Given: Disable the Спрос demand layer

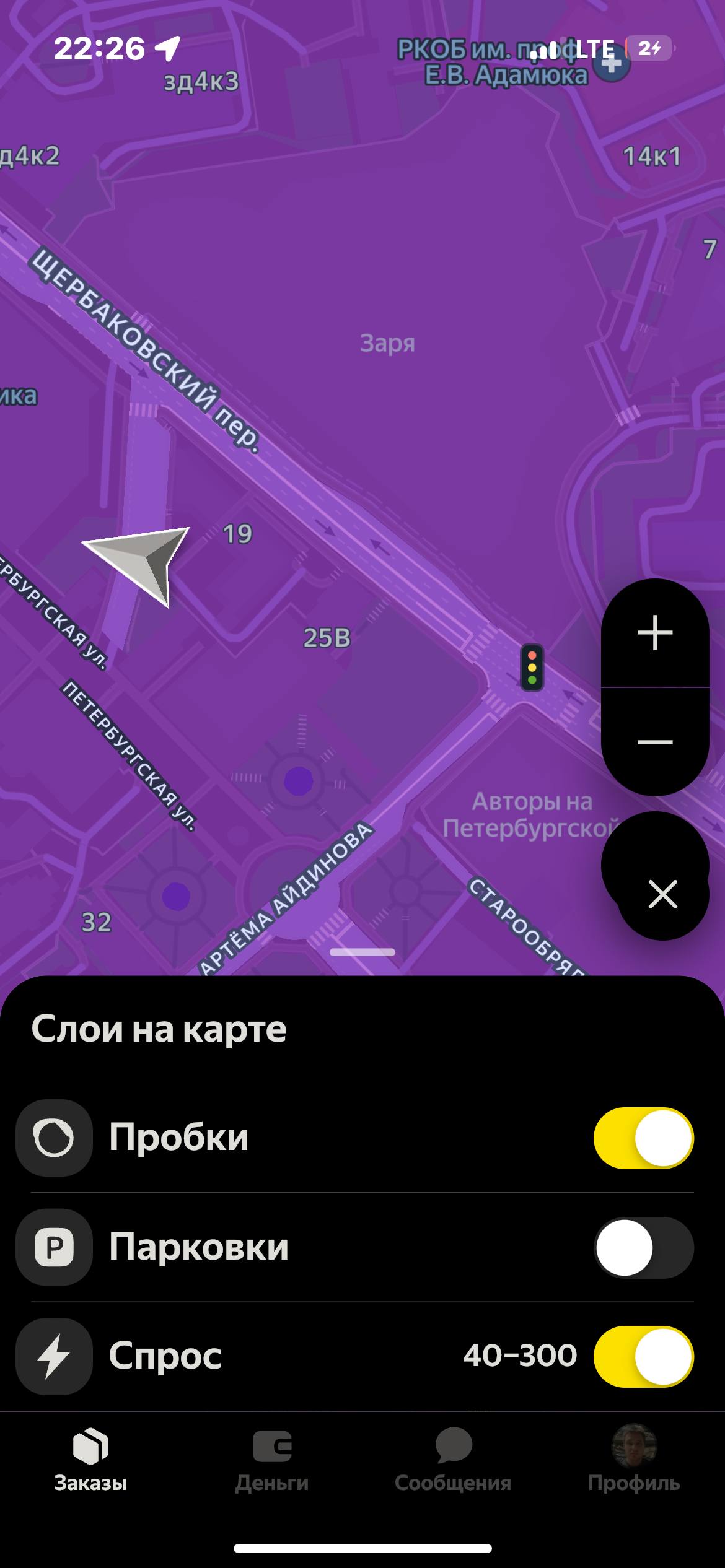Looking at the screenshot, I should point(643,1356).
